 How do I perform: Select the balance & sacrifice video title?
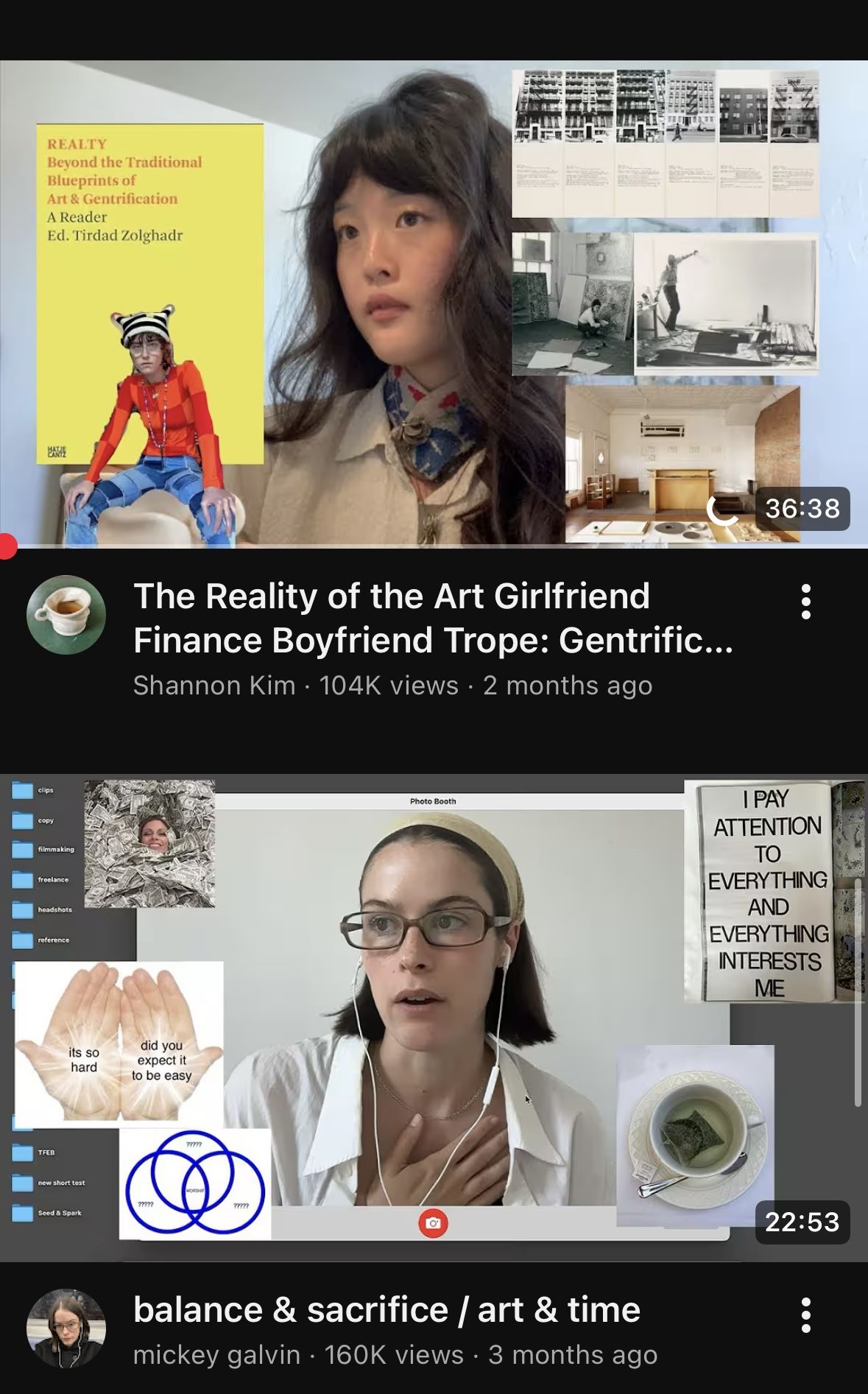[x=387, y=1310]
